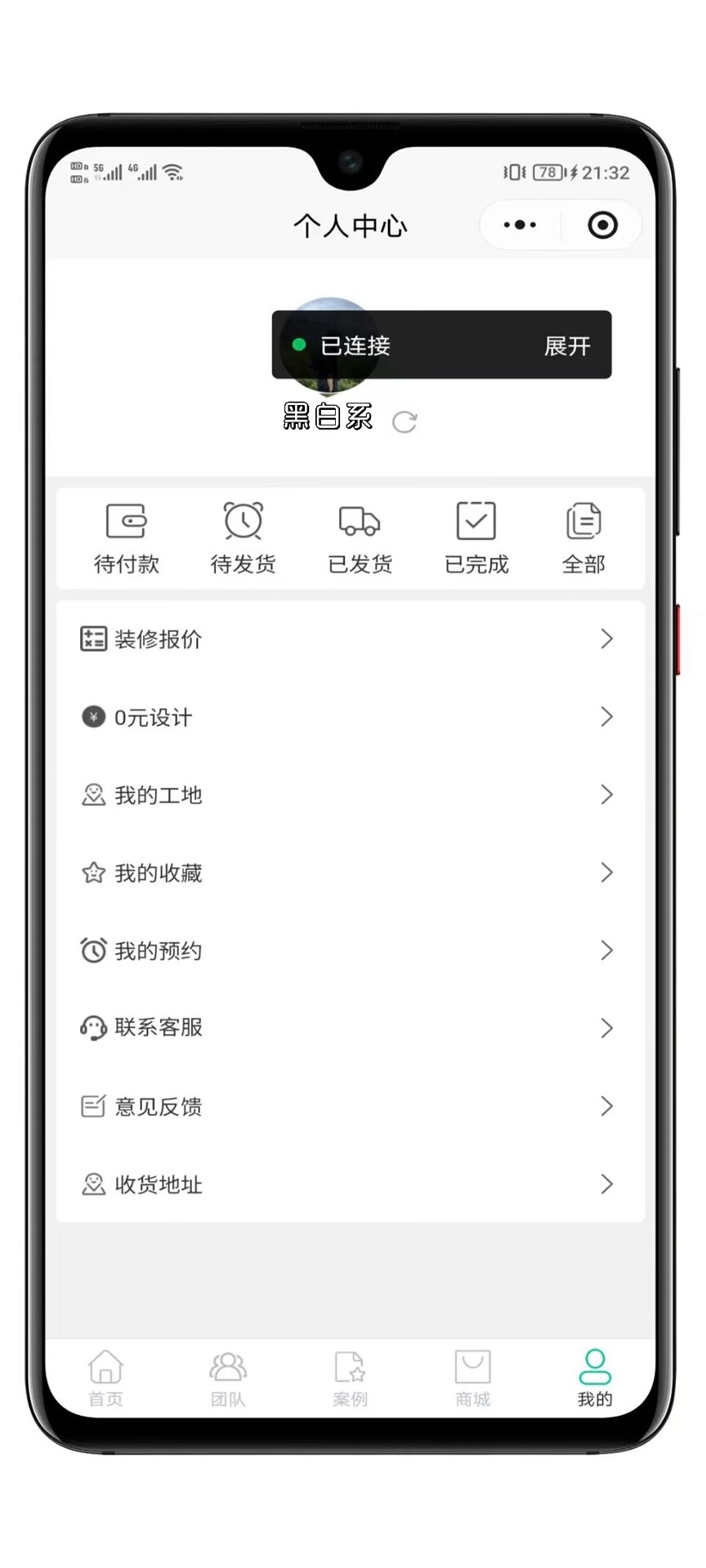The image size is (706, 1568).
Task: Switch to the 首页 tab
Action: pos(105,1379)
